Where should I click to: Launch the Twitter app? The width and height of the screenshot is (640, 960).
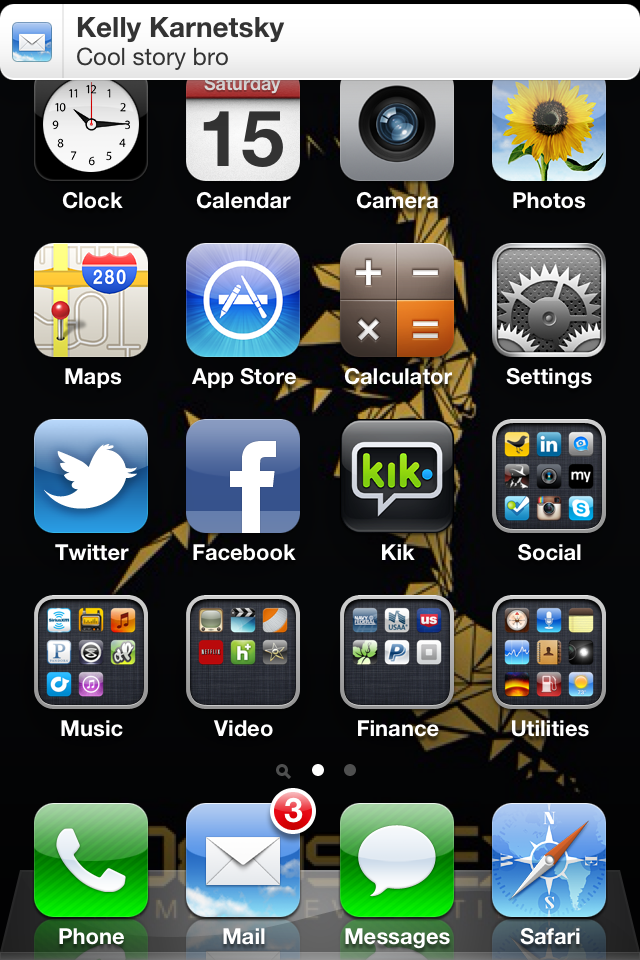click(91, 476)
